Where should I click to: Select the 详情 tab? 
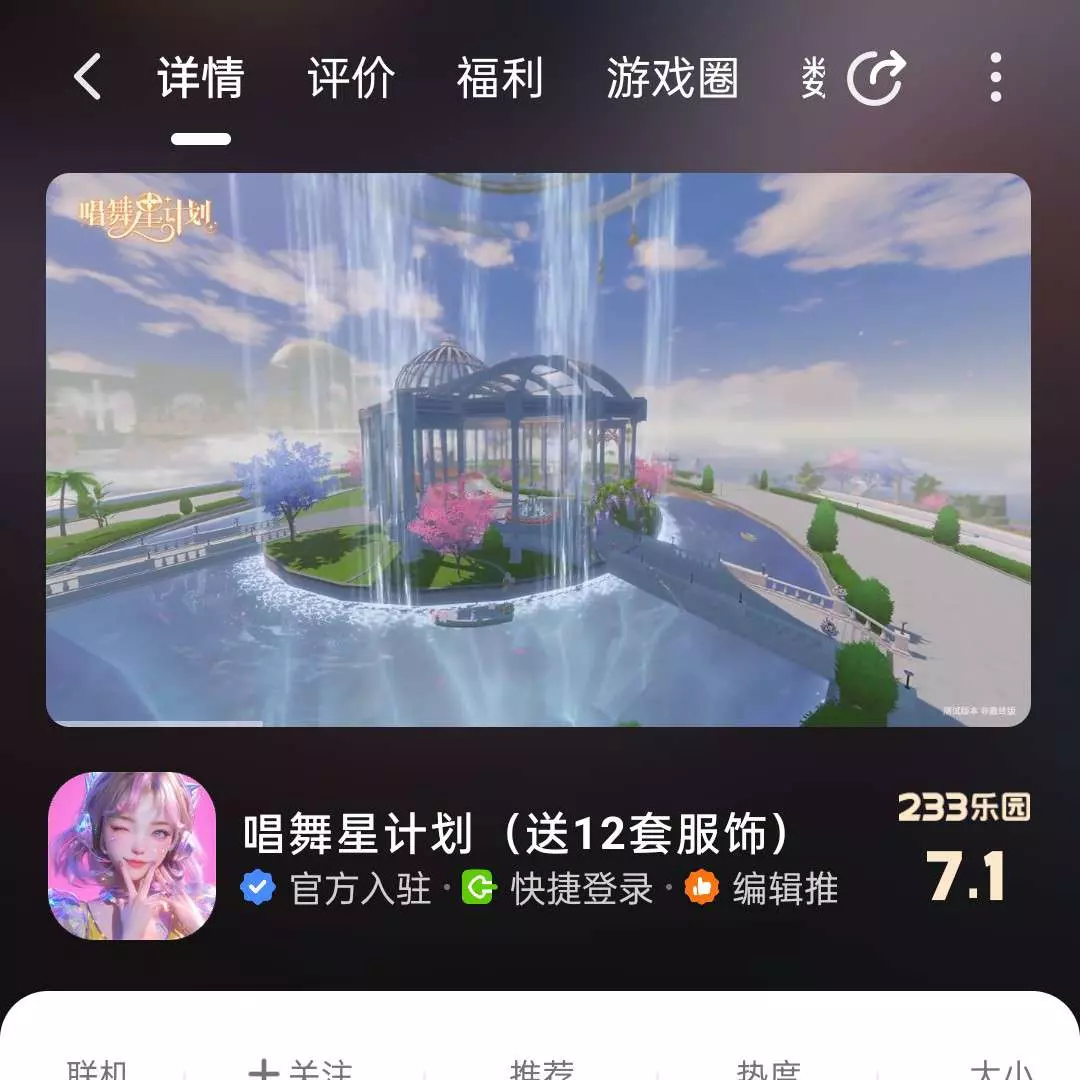(201, 78)
